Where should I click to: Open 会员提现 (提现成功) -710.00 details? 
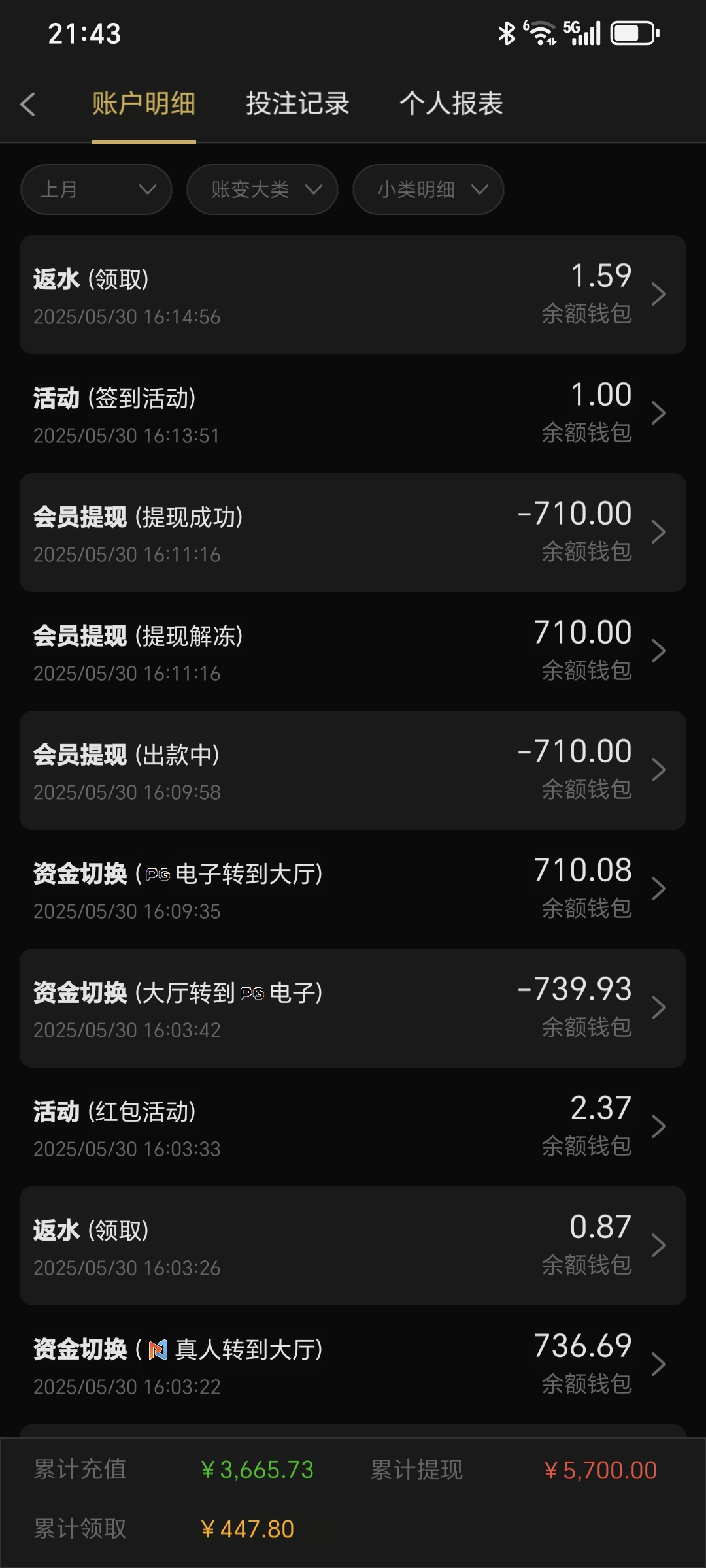click(x=353, y=532)
